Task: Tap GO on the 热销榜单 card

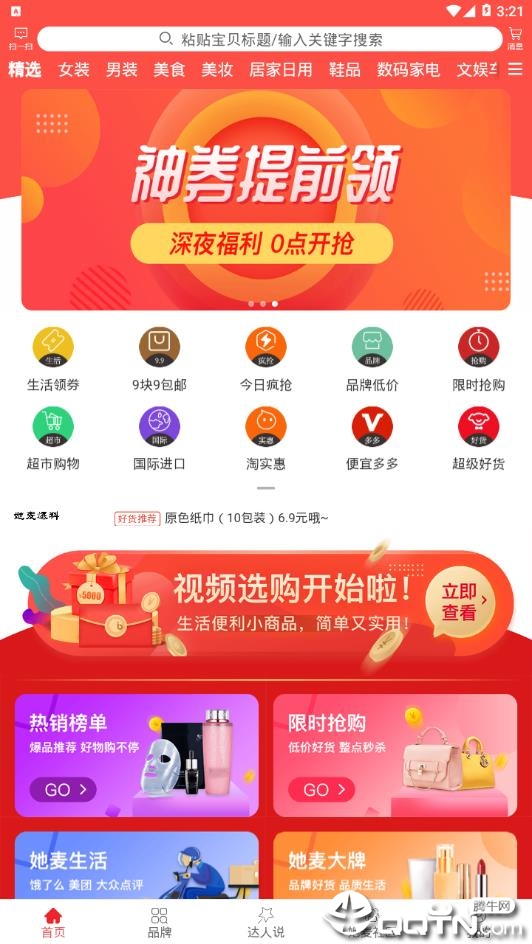Action: tap(63, 789)
